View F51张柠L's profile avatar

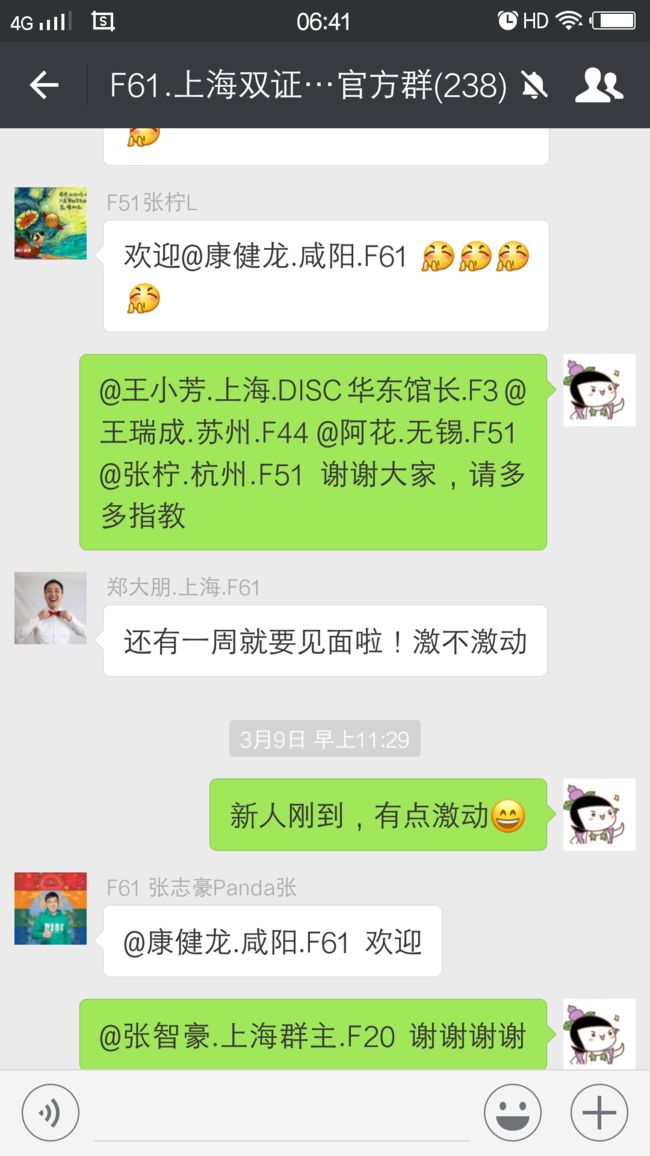pyautogui.click(x=50, y=223)
